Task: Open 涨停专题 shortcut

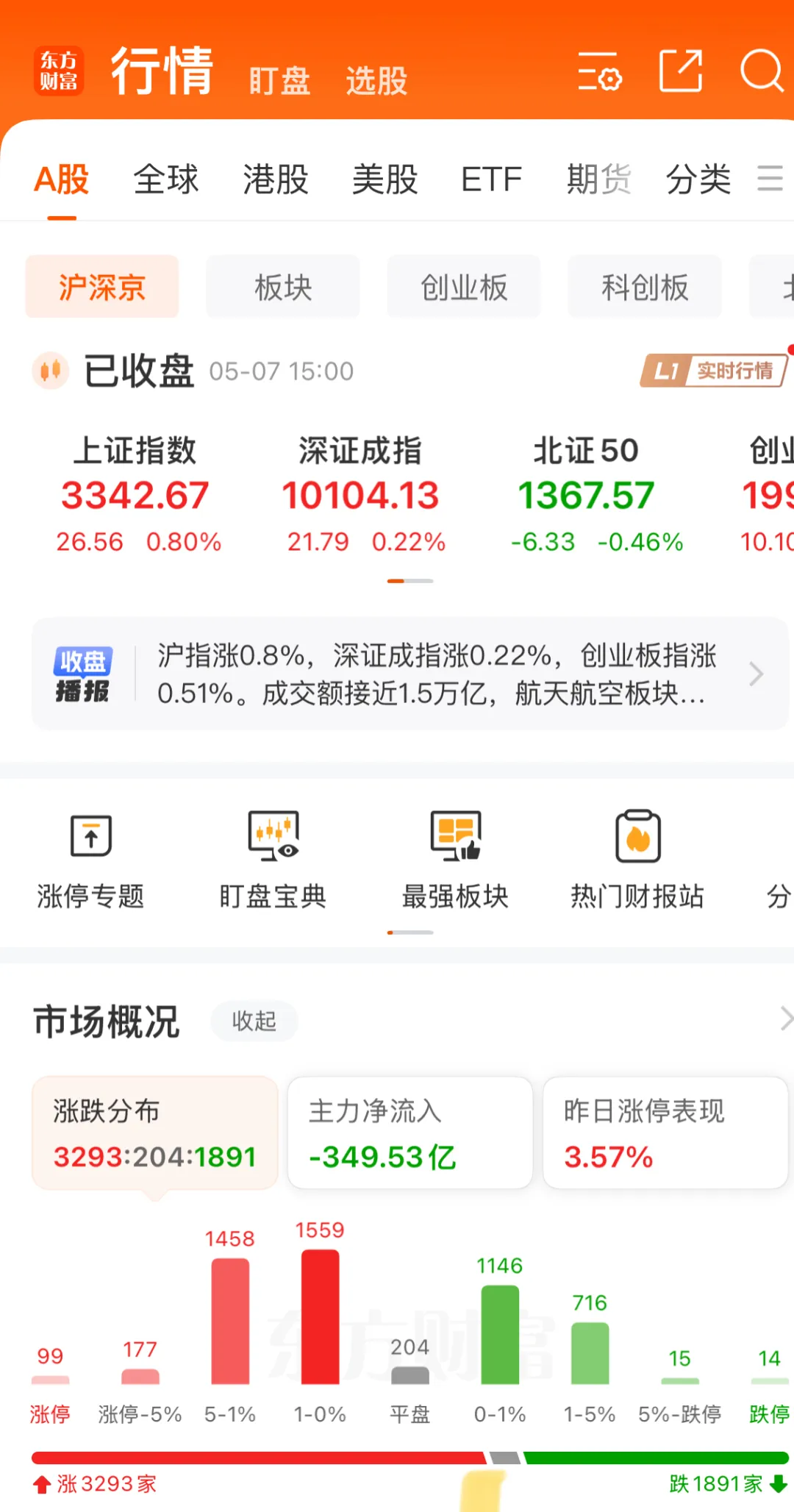Action: point(91,860)
